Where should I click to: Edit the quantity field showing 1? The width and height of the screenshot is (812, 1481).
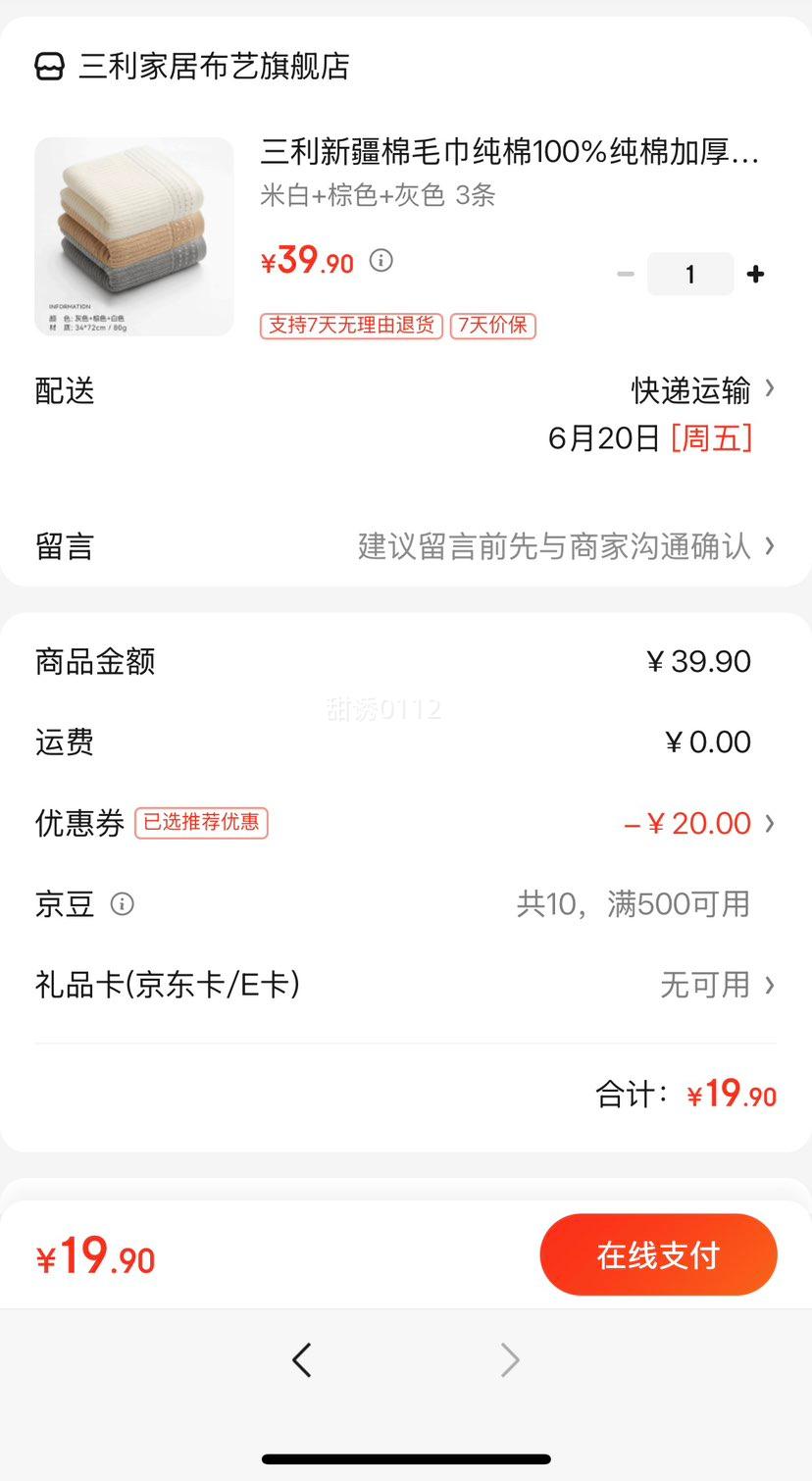(x=690, y=275)
